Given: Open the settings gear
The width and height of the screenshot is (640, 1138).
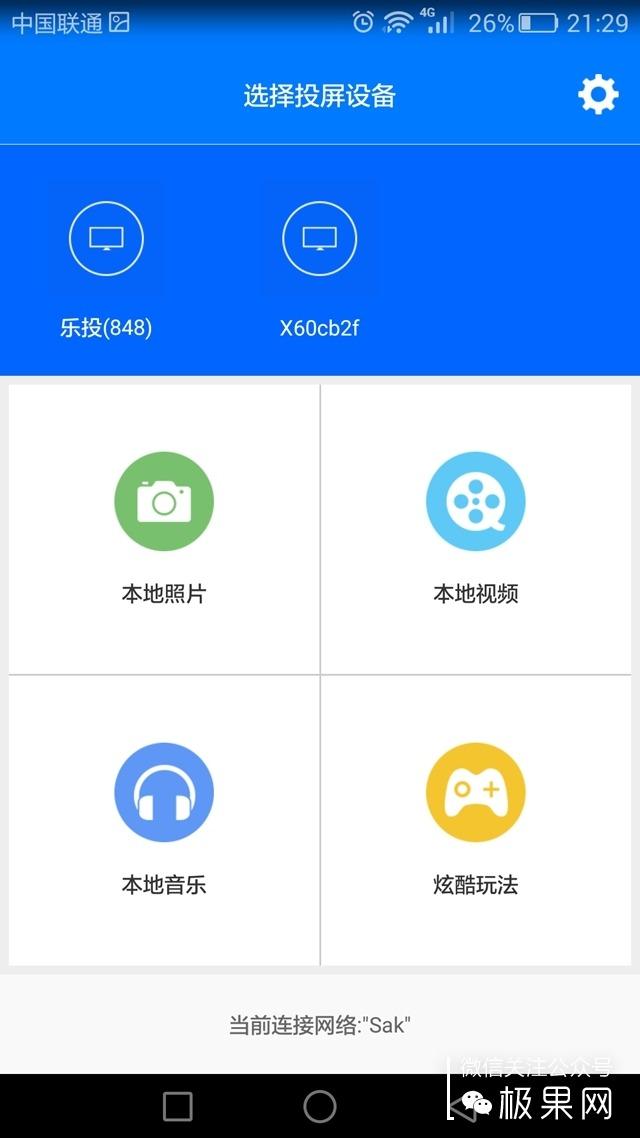Looking at the screenshot, I should [598, 95].
